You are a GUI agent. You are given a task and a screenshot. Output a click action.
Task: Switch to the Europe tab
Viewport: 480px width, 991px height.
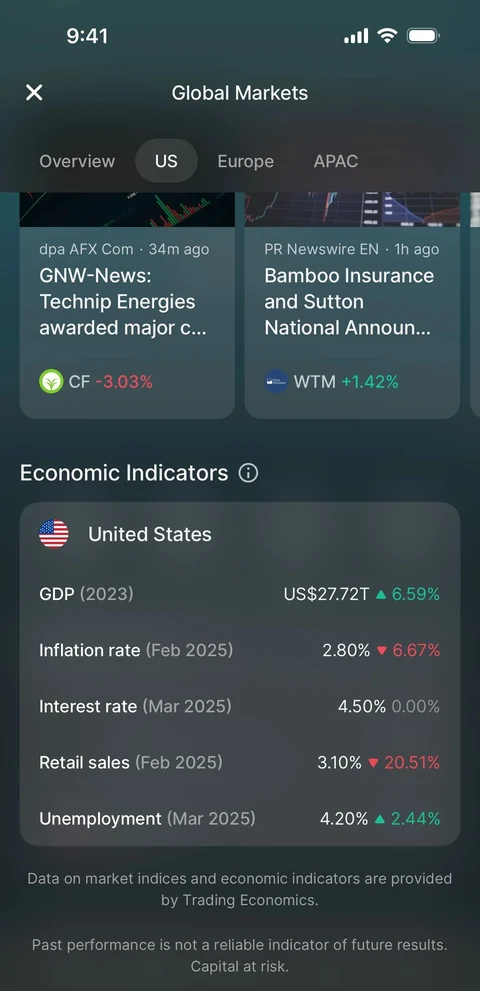click(x=245, y=161)
